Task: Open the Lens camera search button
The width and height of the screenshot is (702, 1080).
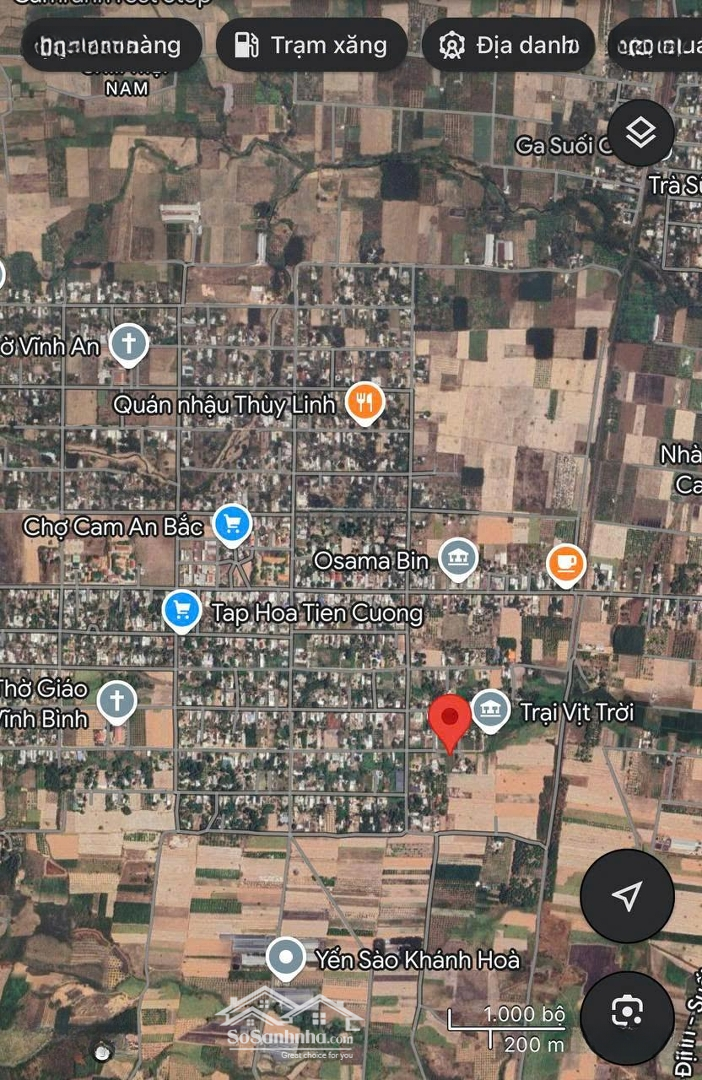Action: [627, 1012]
